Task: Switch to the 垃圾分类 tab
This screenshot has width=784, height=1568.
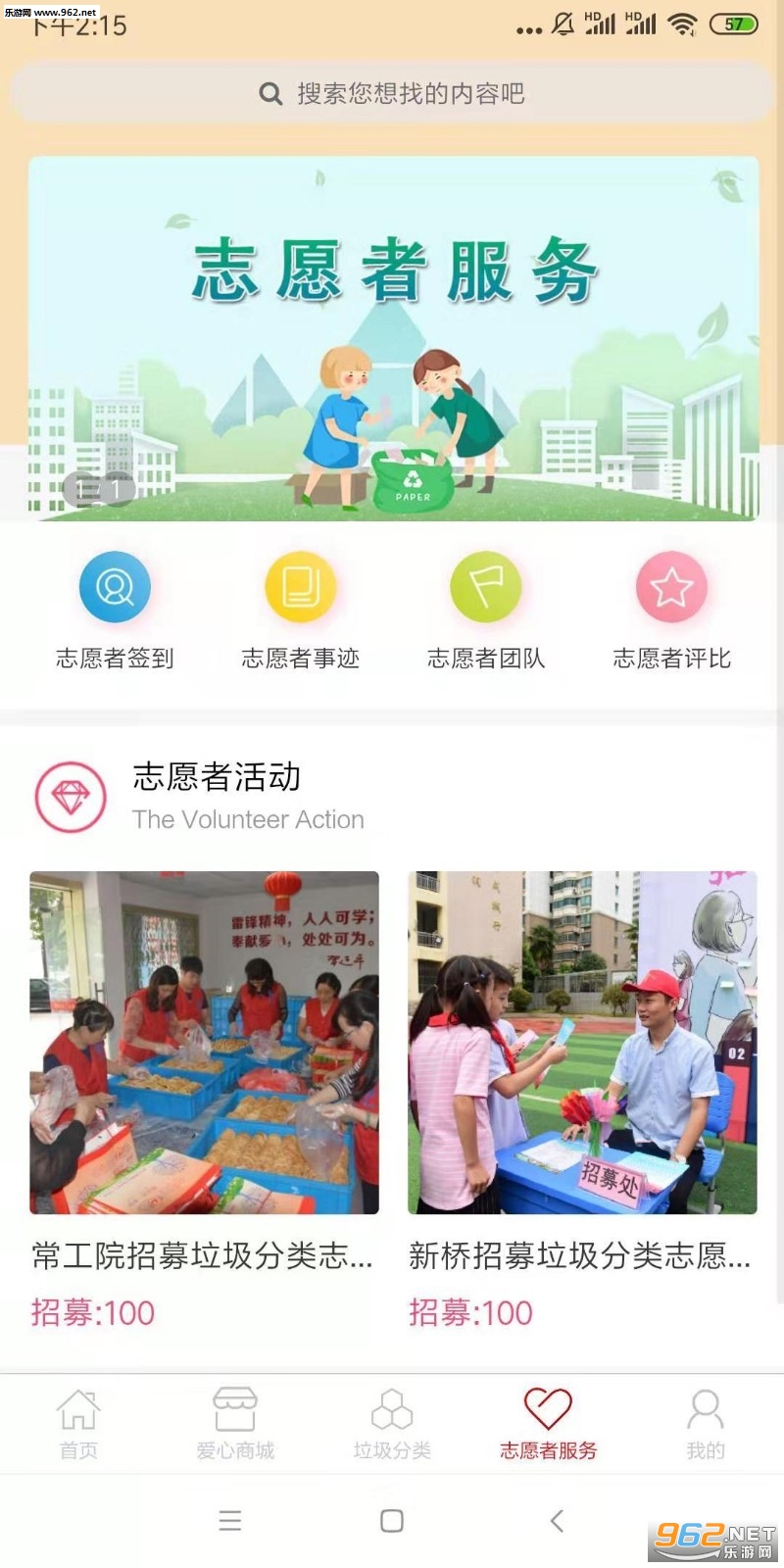Action: pos(392,1424)
